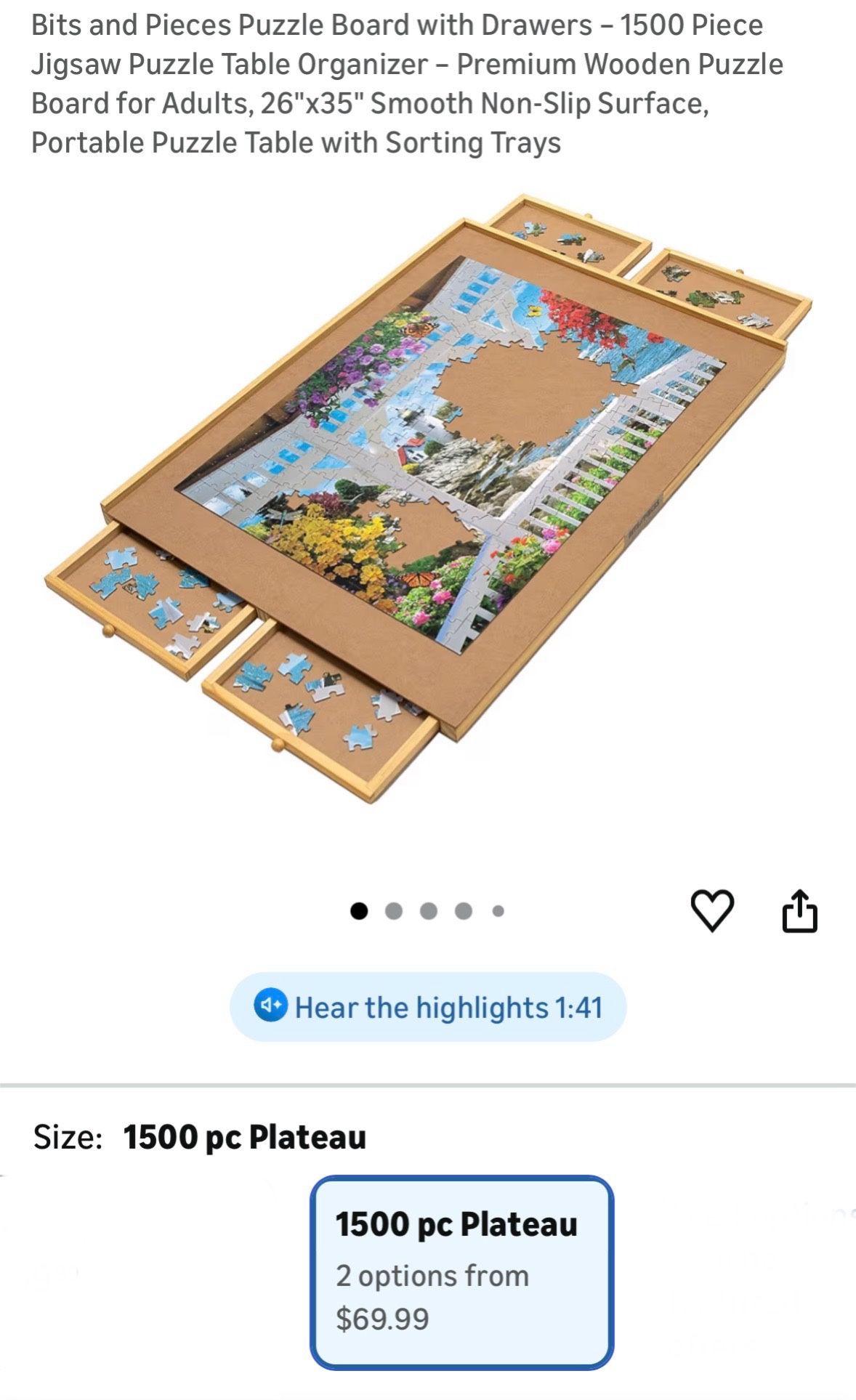The height and width of the screenshot is (1400, 856).
Task: Tap the speaker icon on the highlights pill
Action: [271, 1007]
